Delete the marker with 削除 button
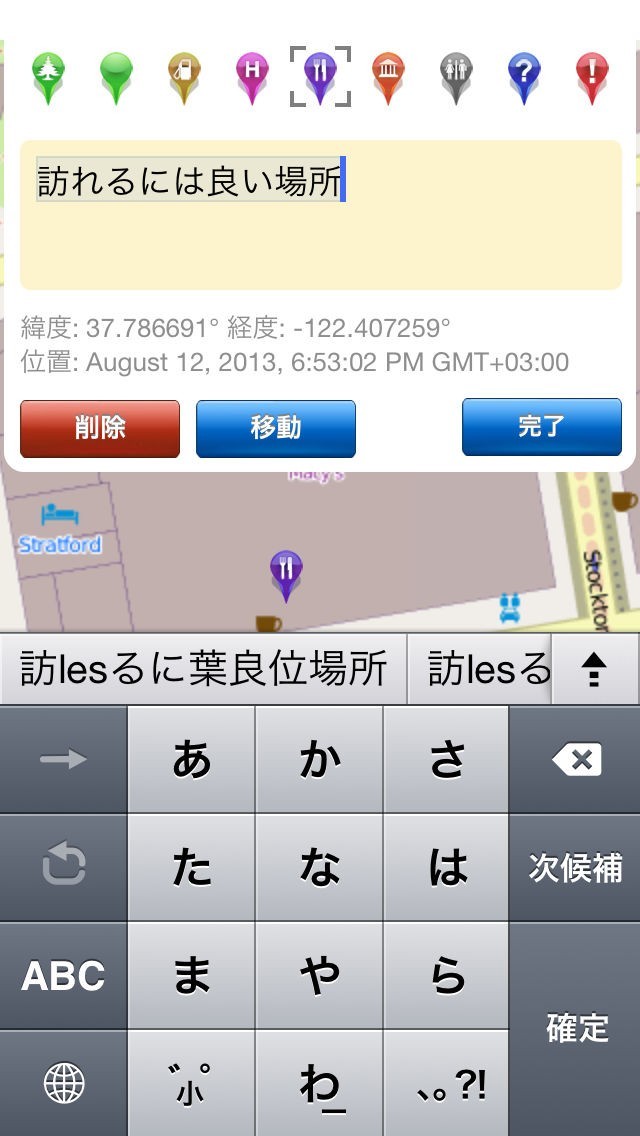 (x=100, y=428)
